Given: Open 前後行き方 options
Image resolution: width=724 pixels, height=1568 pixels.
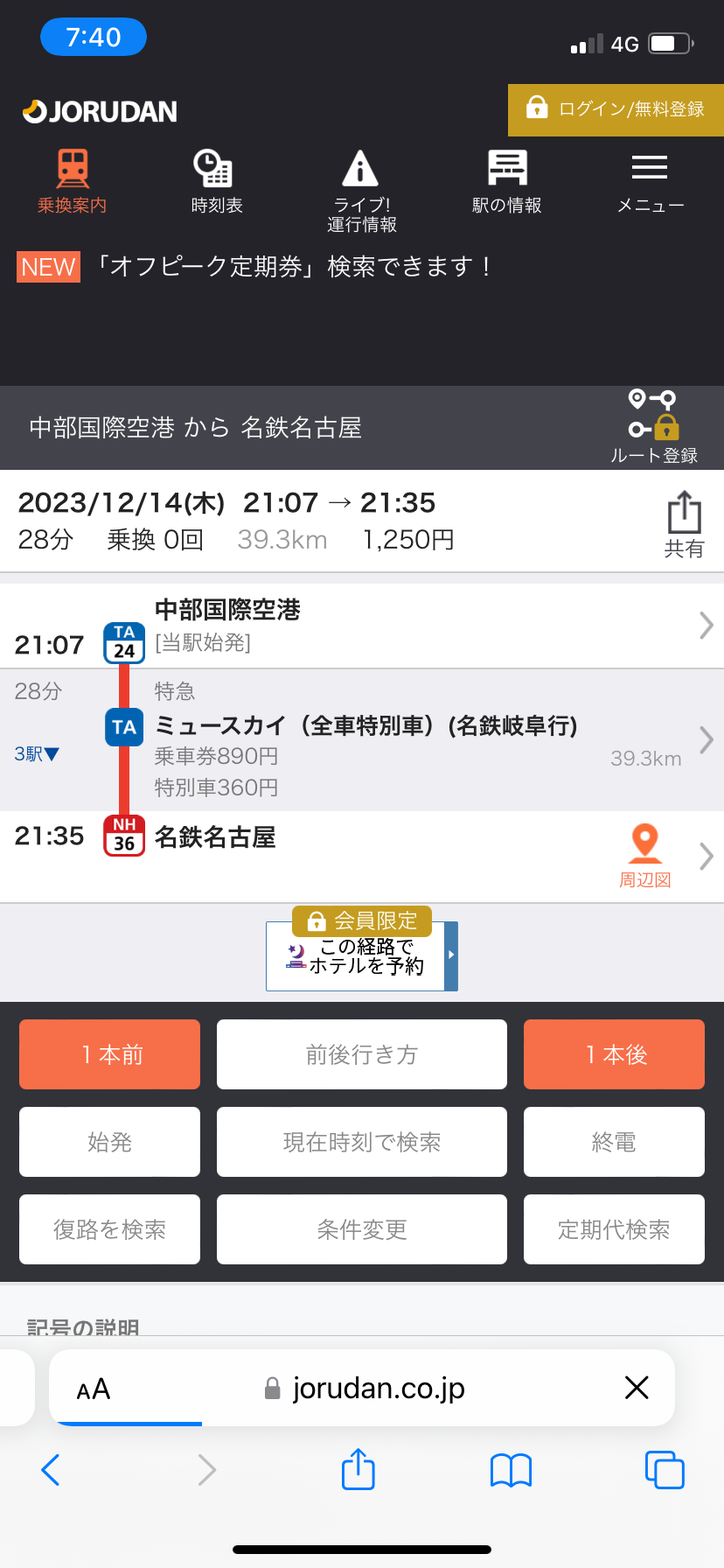Looking at the screenshot, I should (362, 1054).
